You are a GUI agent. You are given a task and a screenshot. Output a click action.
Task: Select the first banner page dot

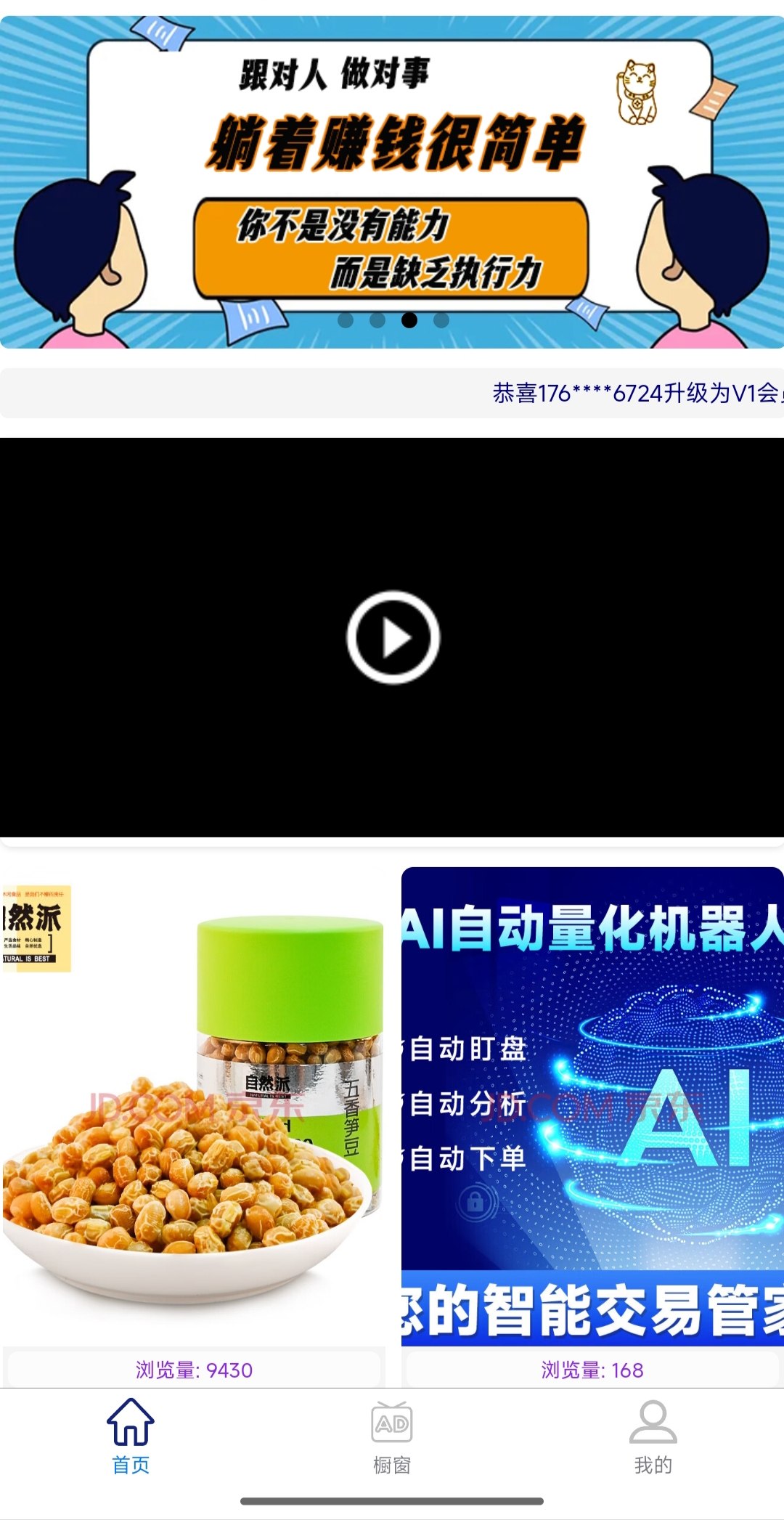pyautogui.click(x=346, y=320)
